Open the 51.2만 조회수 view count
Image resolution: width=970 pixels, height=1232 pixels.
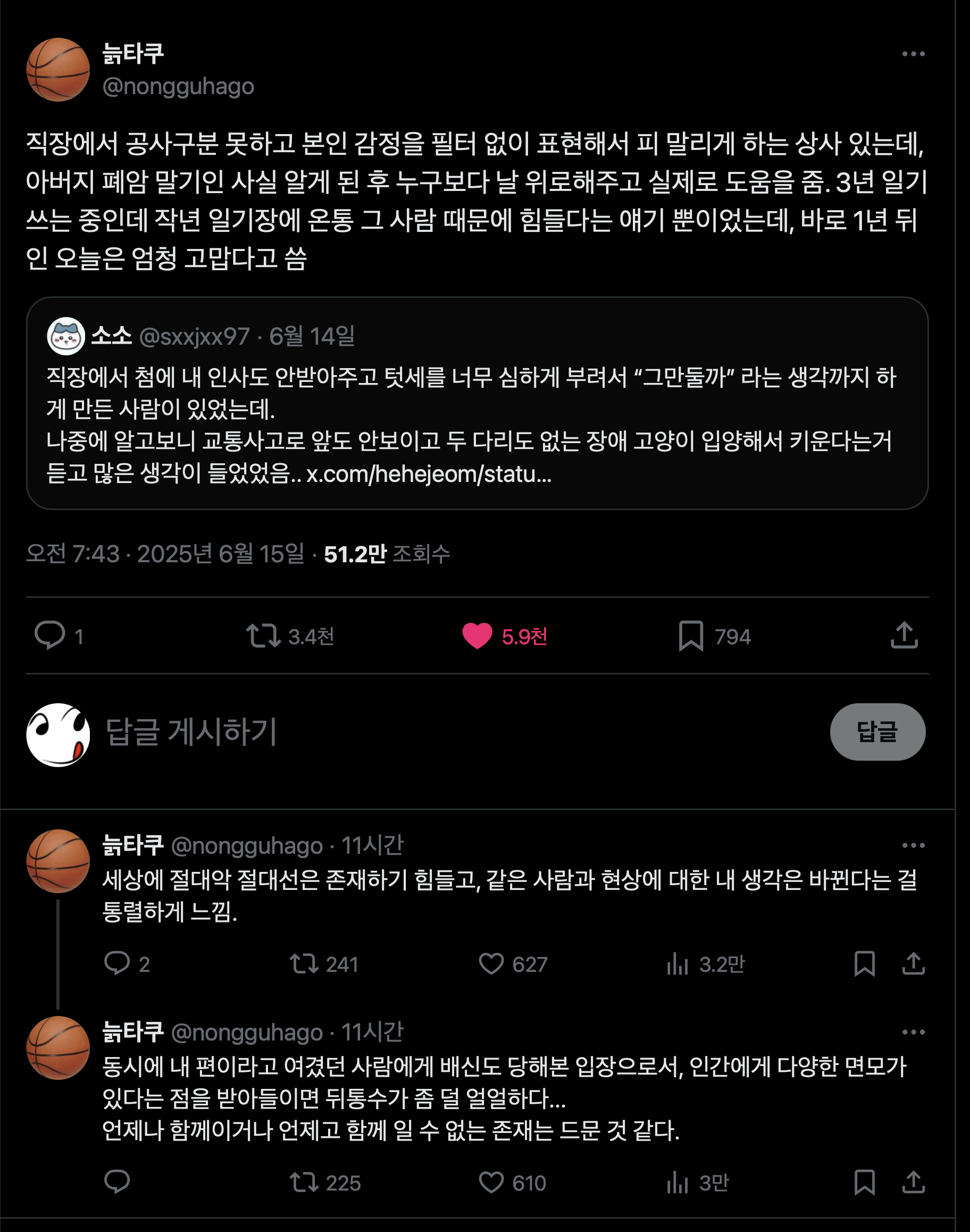(386, 554)
